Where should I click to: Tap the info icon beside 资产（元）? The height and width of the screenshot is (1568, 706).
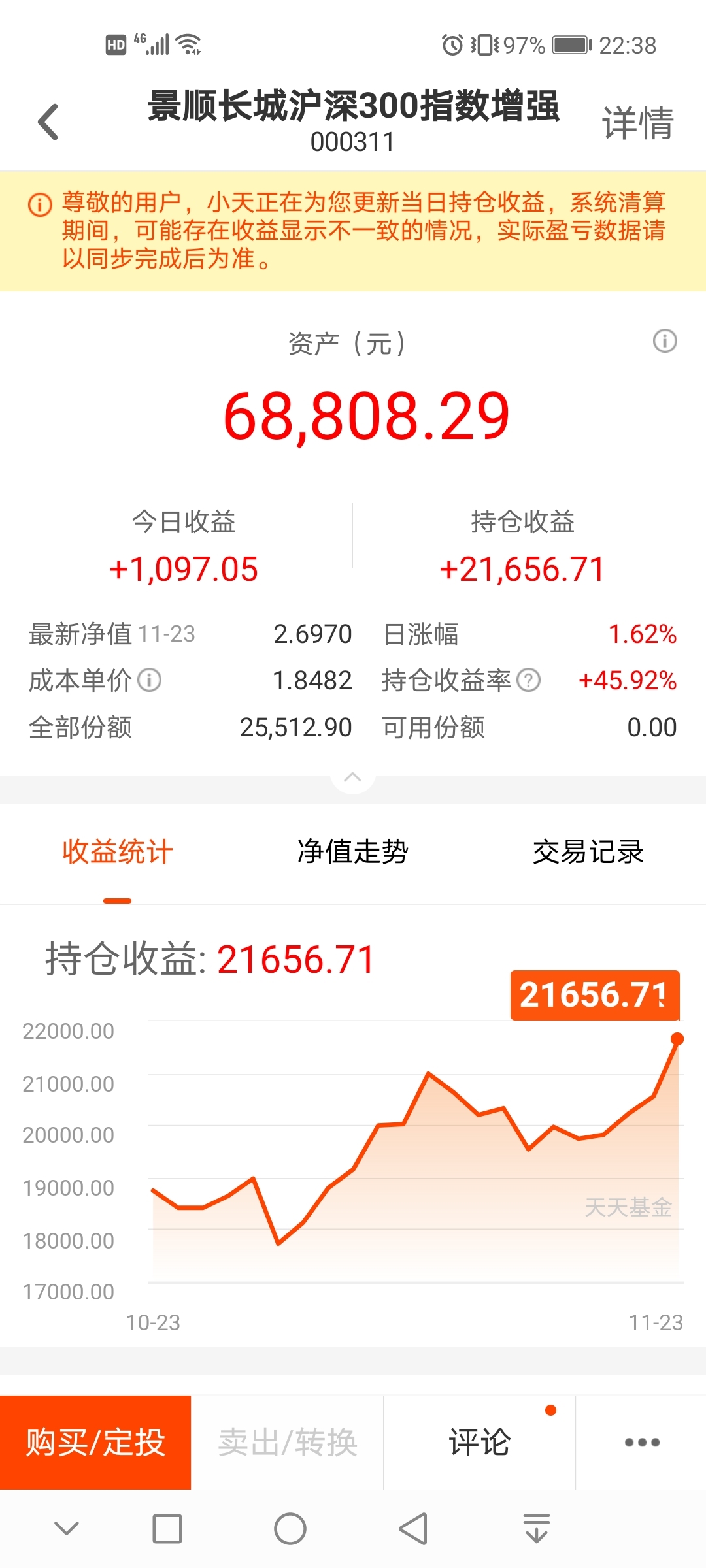[x=665, y=340]
